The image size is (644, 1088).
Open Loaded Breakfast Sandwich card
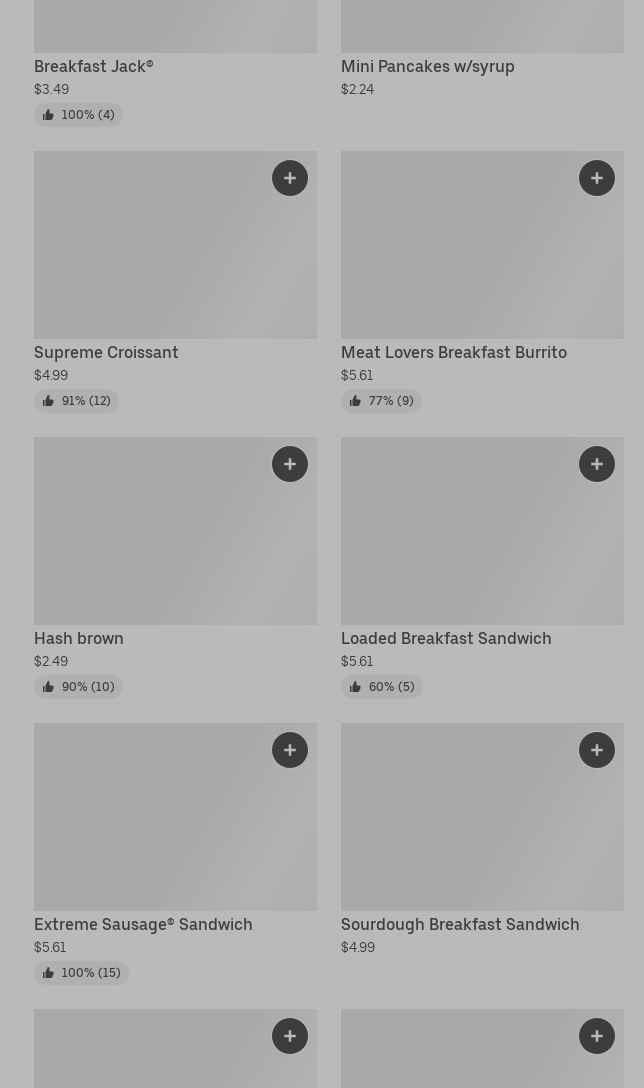446,638
